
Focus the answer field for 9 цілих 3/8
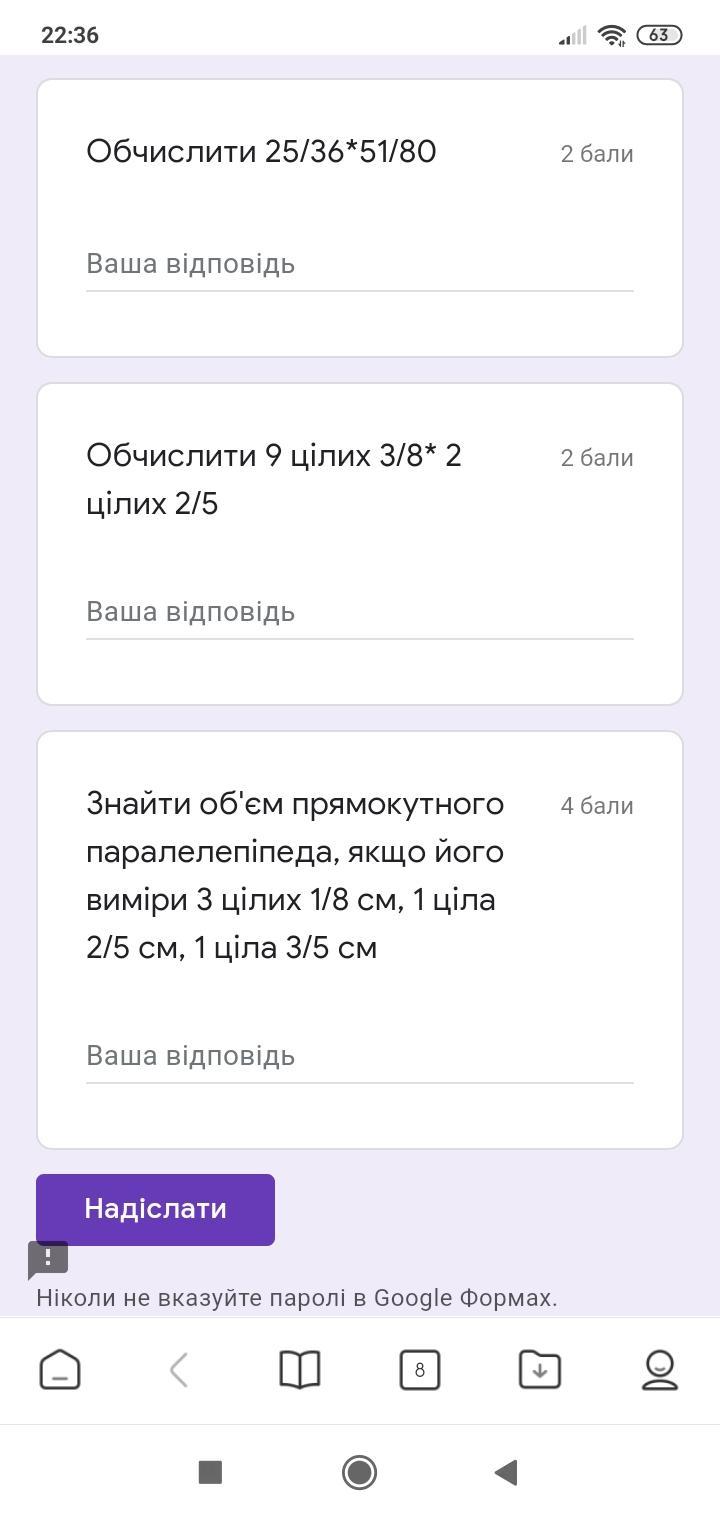pyautogui.click(x=359, y=612)
